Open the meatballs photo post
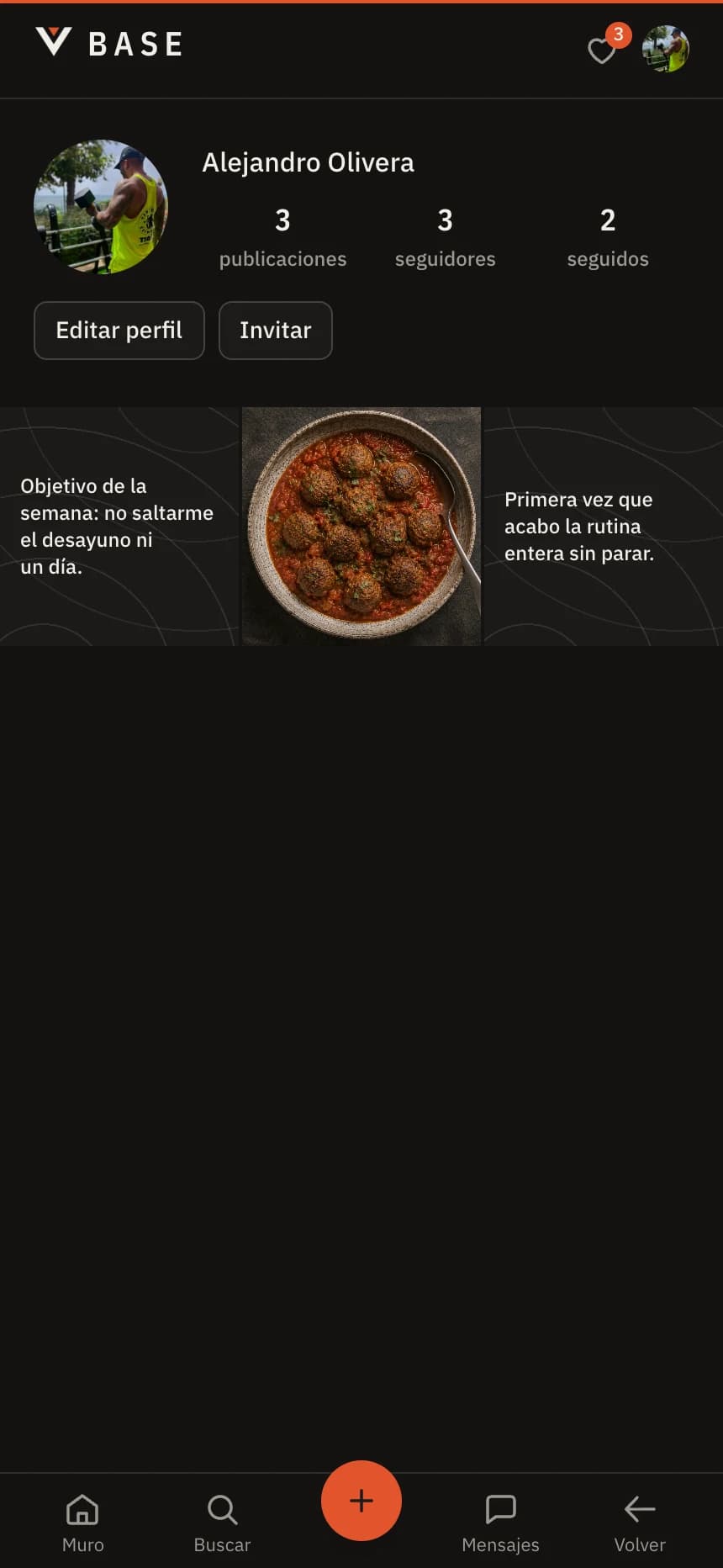This screenshot has height=1568, width=723. (x=361, y=527)
